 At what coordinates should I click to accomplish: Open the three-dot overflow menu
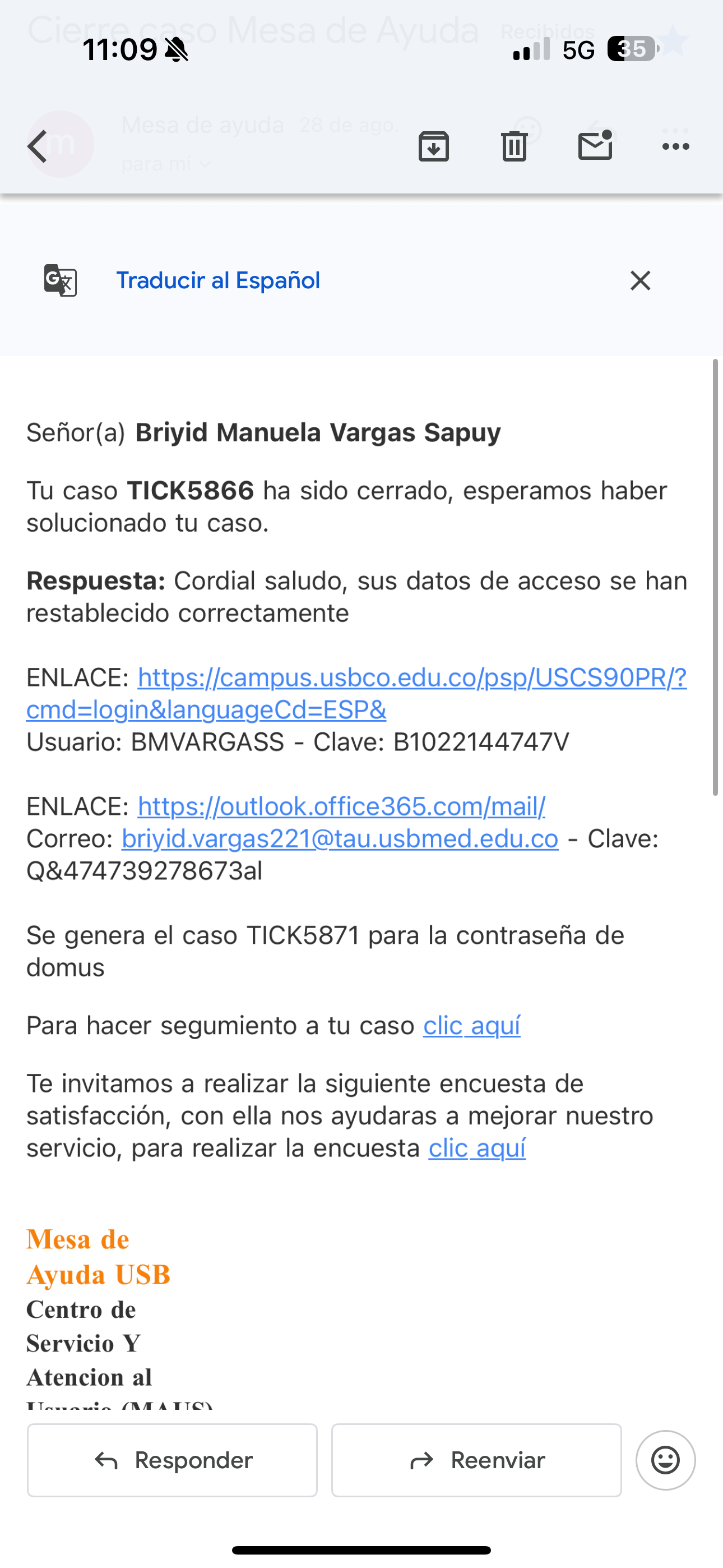click(x=675, y=147)
